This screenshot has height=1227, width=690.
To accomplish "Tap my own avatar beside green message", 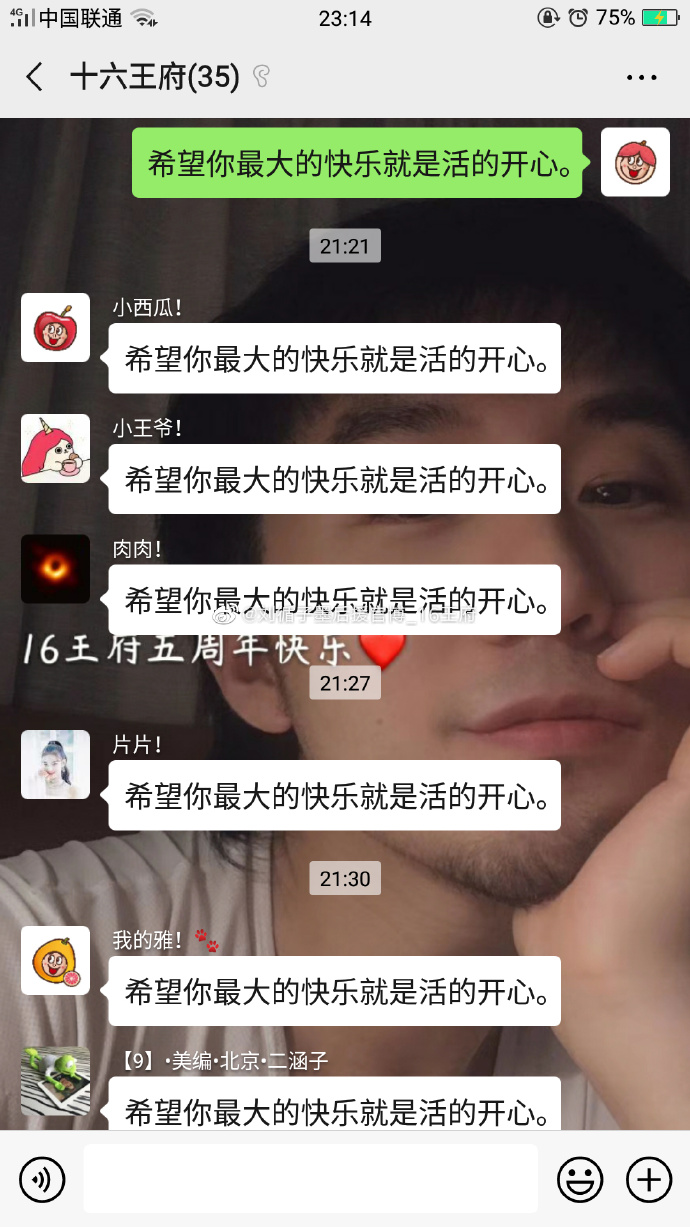I will [x=635, y=162].
